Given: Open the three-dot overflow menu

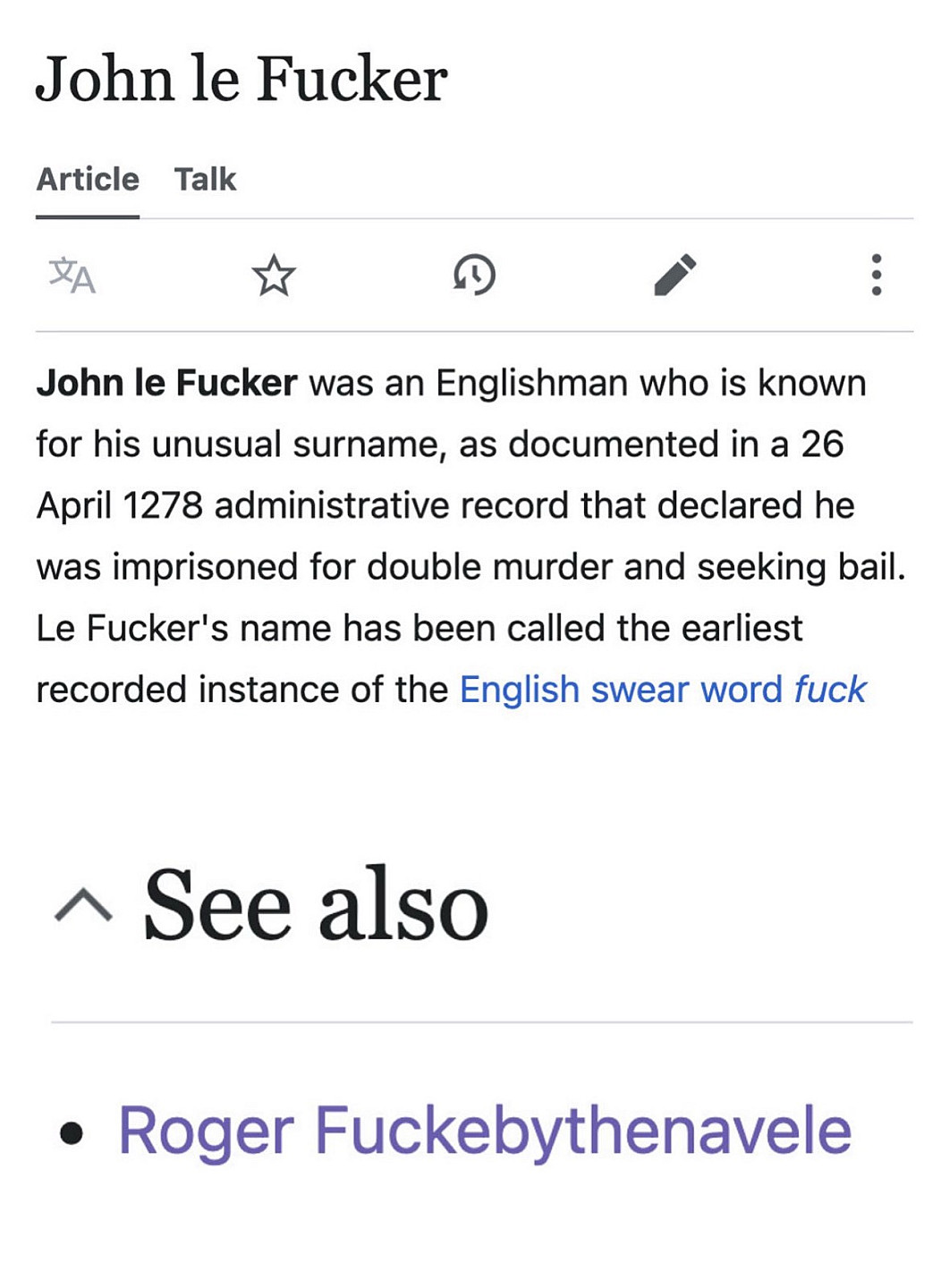Looking at the screenshot, I should tap(877, 275).
